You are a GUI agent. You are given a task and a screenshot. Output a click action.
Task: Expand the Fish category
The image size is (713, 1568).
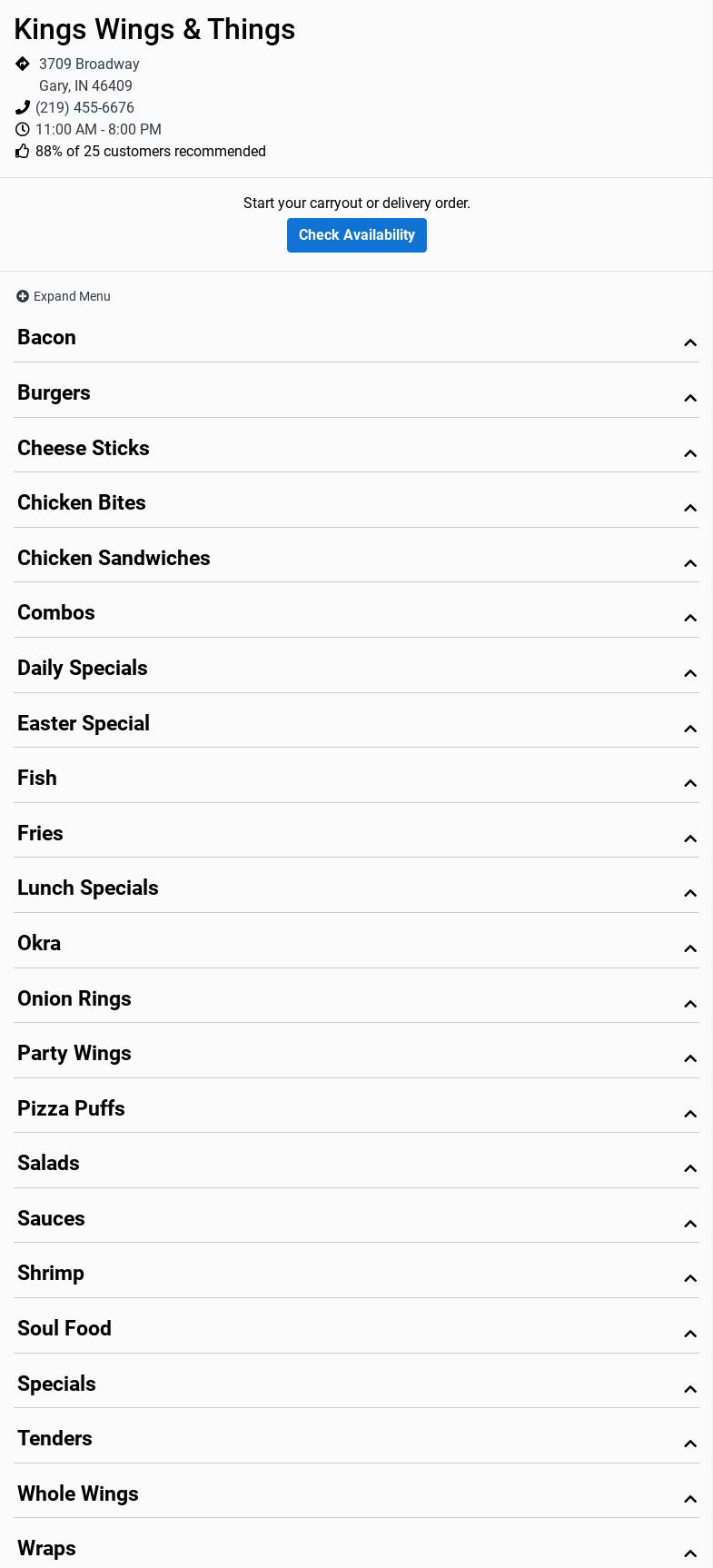[x=356, y=779]
